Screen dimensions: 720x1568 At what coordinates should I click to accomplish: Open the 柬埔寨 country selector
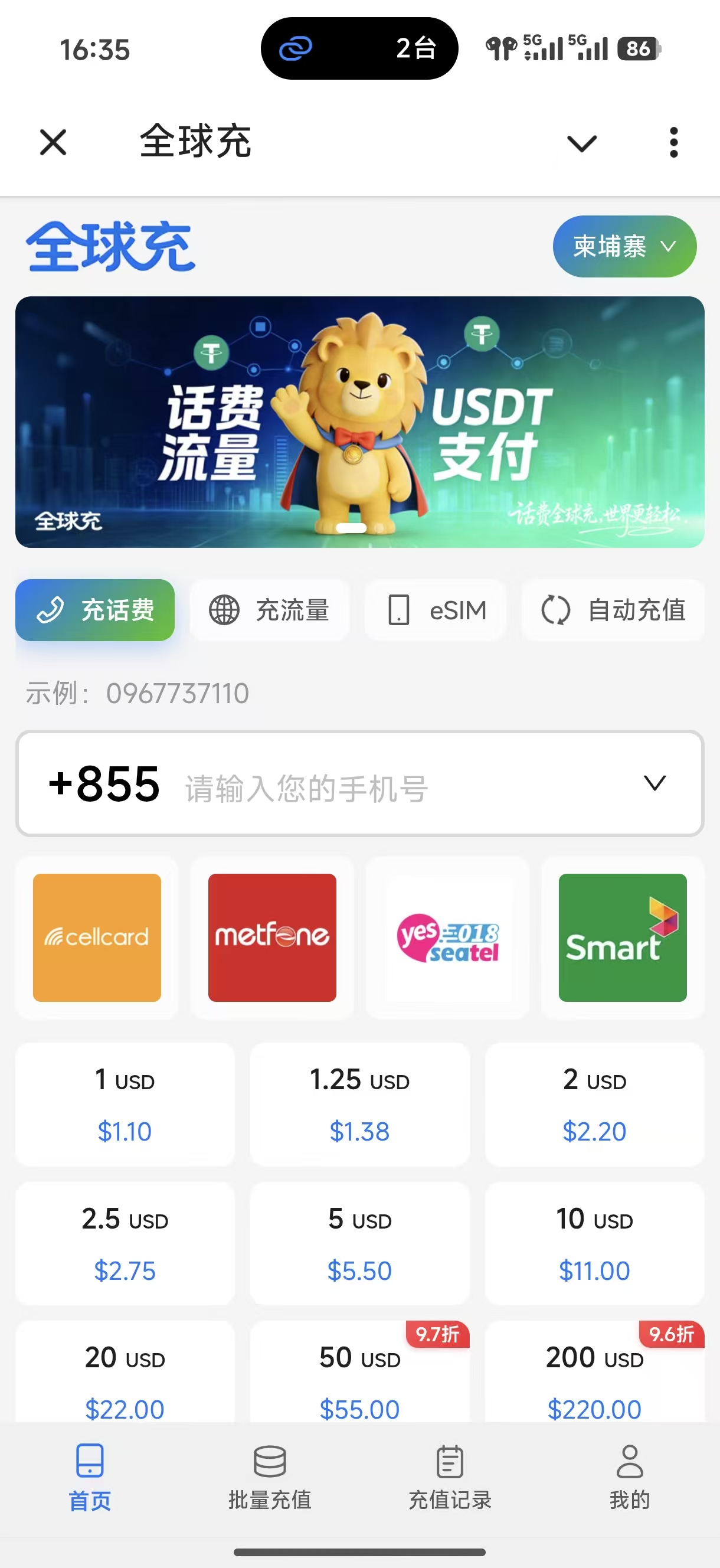(624, 247)
